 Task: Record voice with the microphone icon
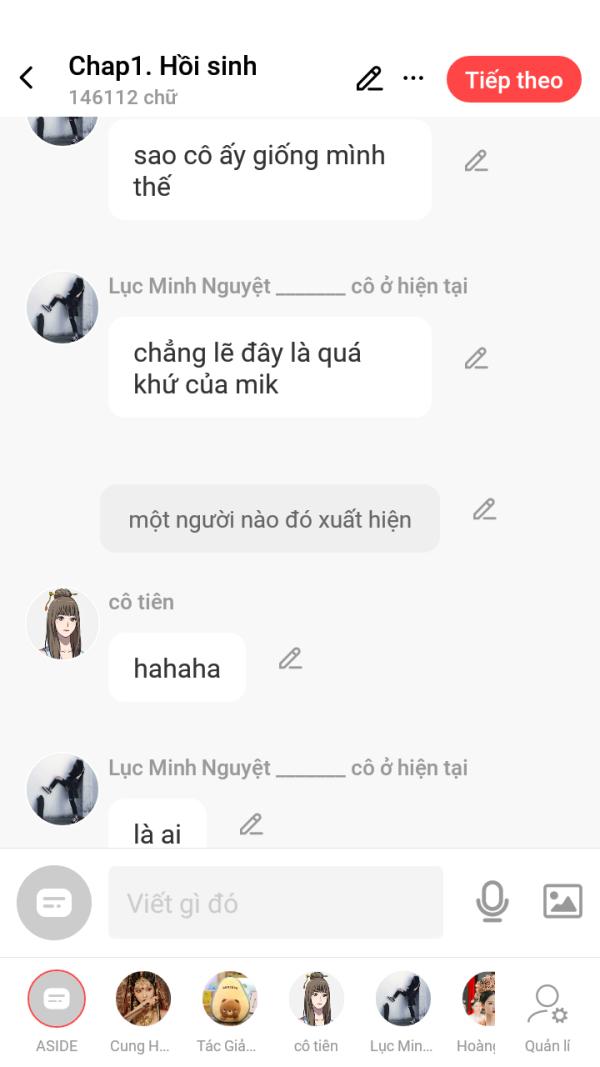pos(492,902)
